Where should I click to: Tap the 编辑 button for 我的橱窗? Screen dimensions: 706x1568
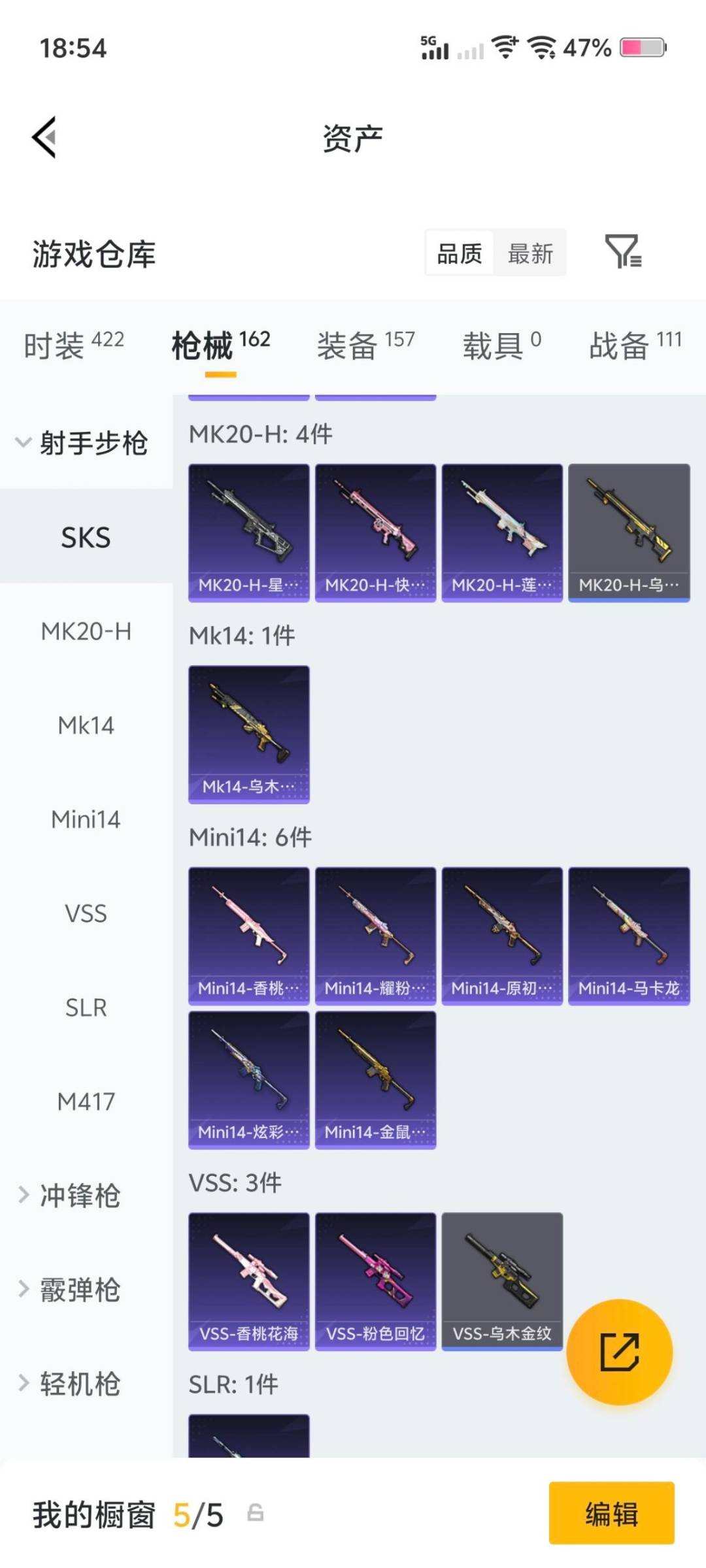611,1513
